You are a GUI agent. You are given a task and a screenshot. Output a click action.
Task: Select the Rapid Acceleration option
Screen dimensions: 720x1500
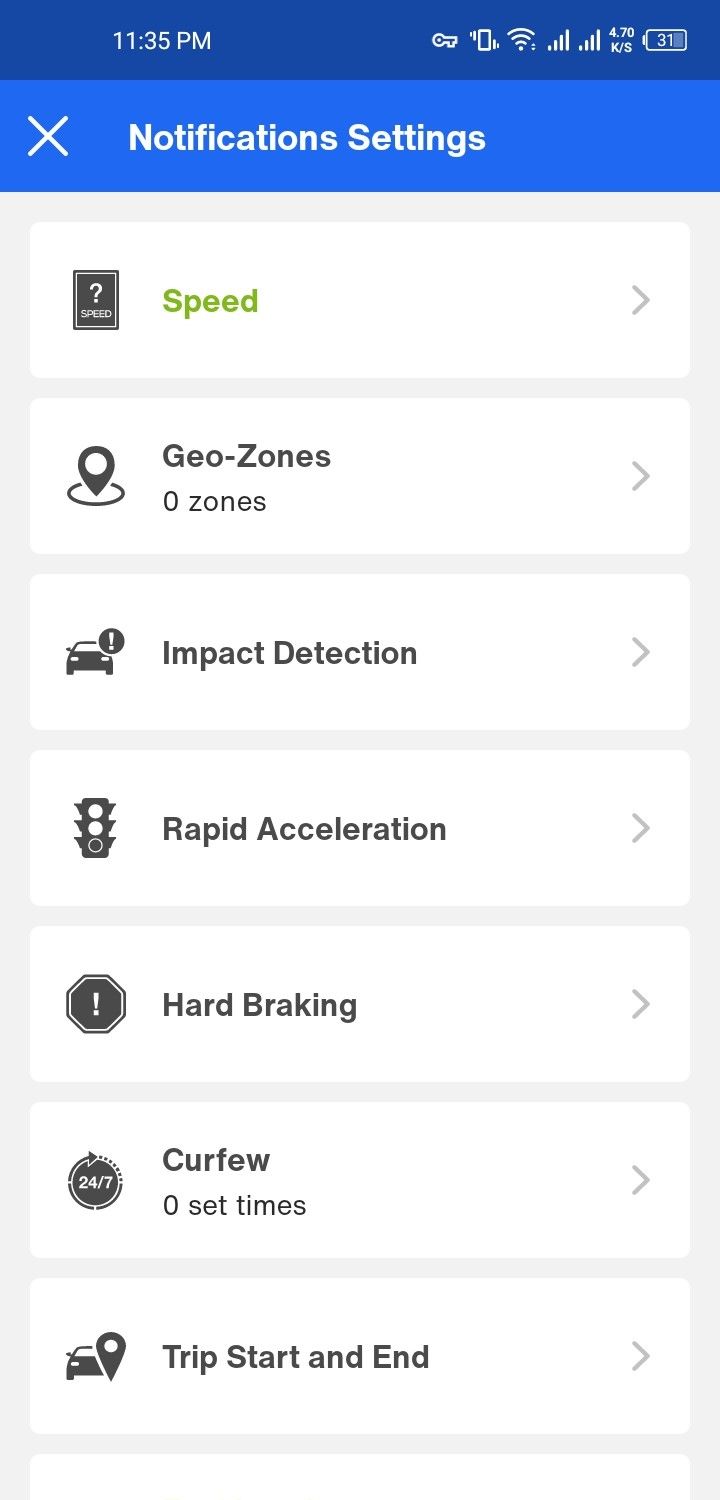tap(360, 828)
